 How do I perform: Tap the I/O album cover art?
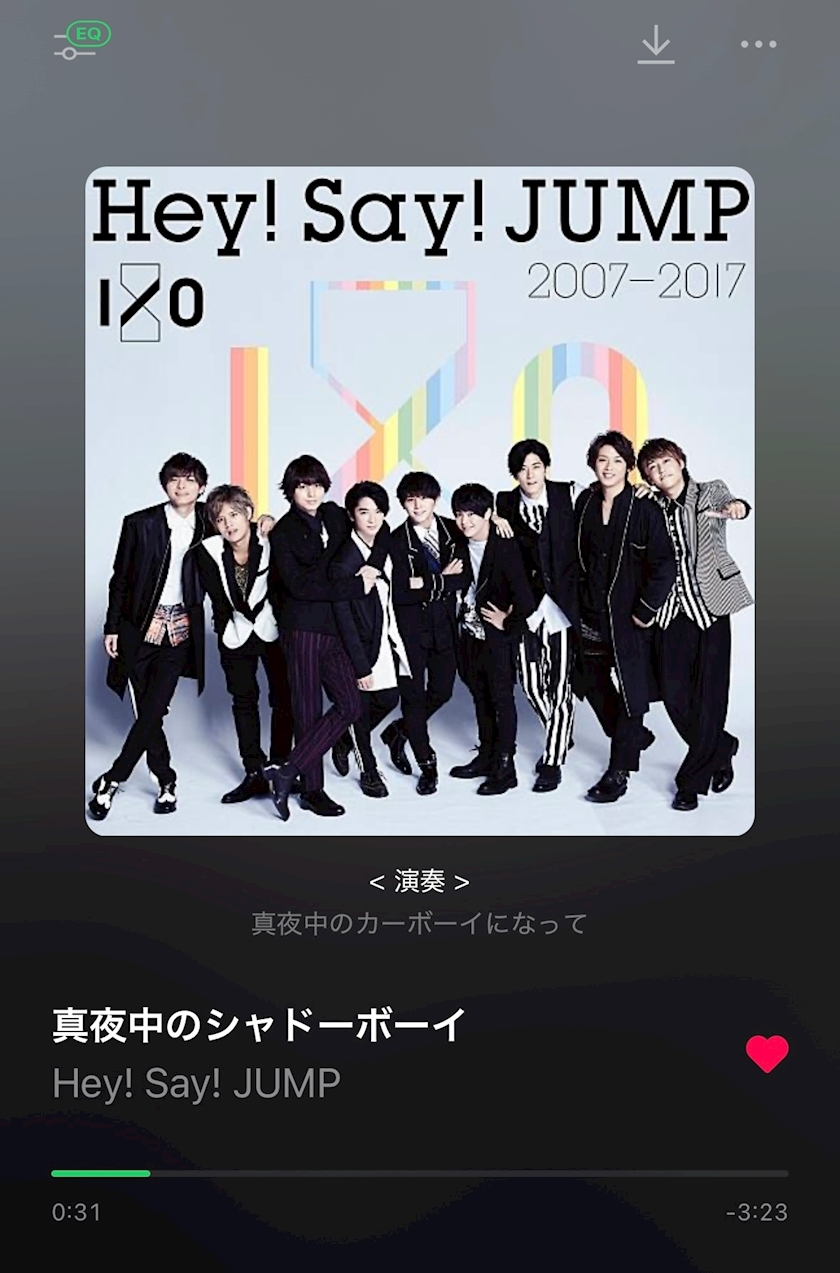click(x=420, y=500)
